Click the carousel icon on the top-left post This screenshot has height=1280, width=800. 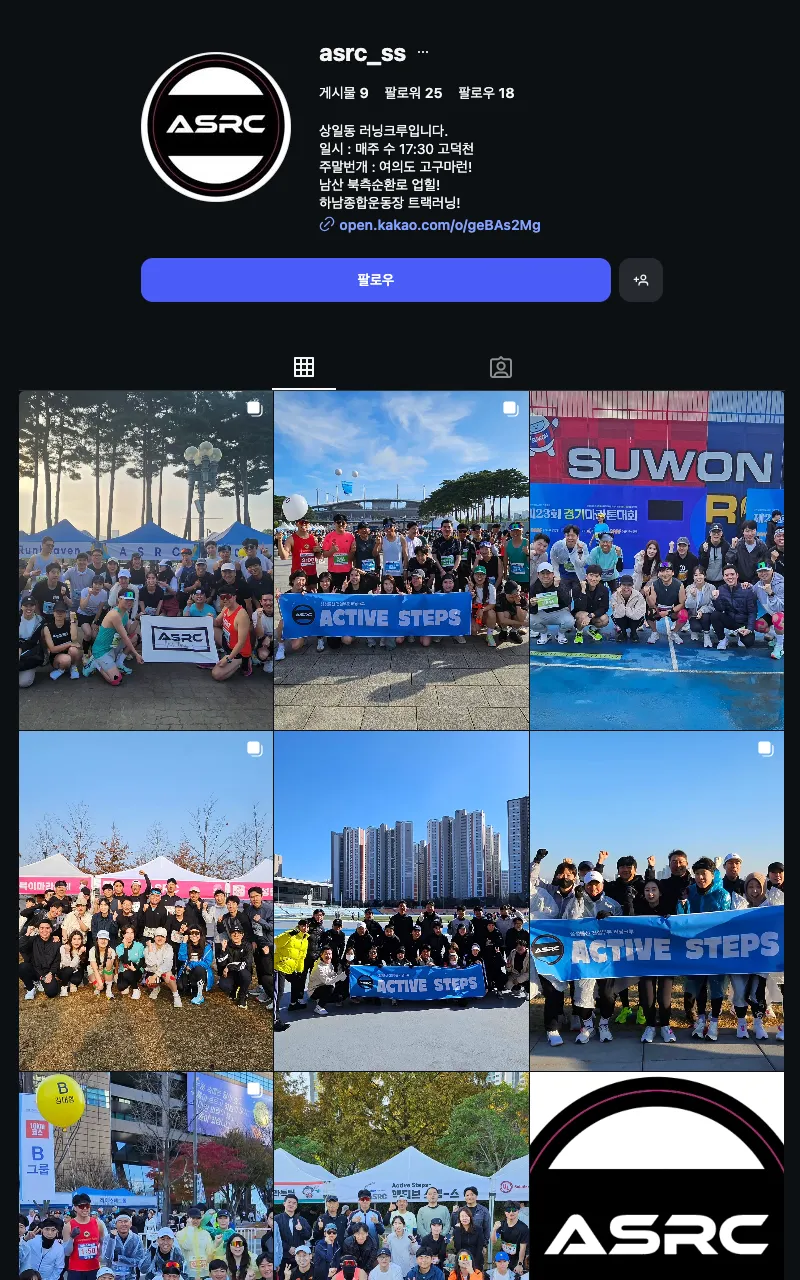[x=255, y=408]
